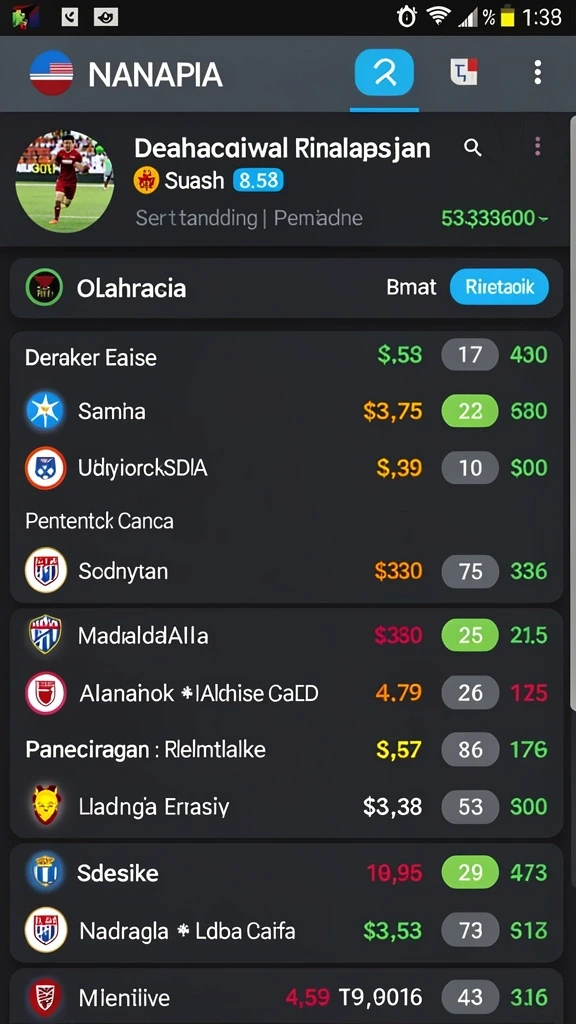
Task: Open the Sodnytan row
Action: click(x=286, y=571)
